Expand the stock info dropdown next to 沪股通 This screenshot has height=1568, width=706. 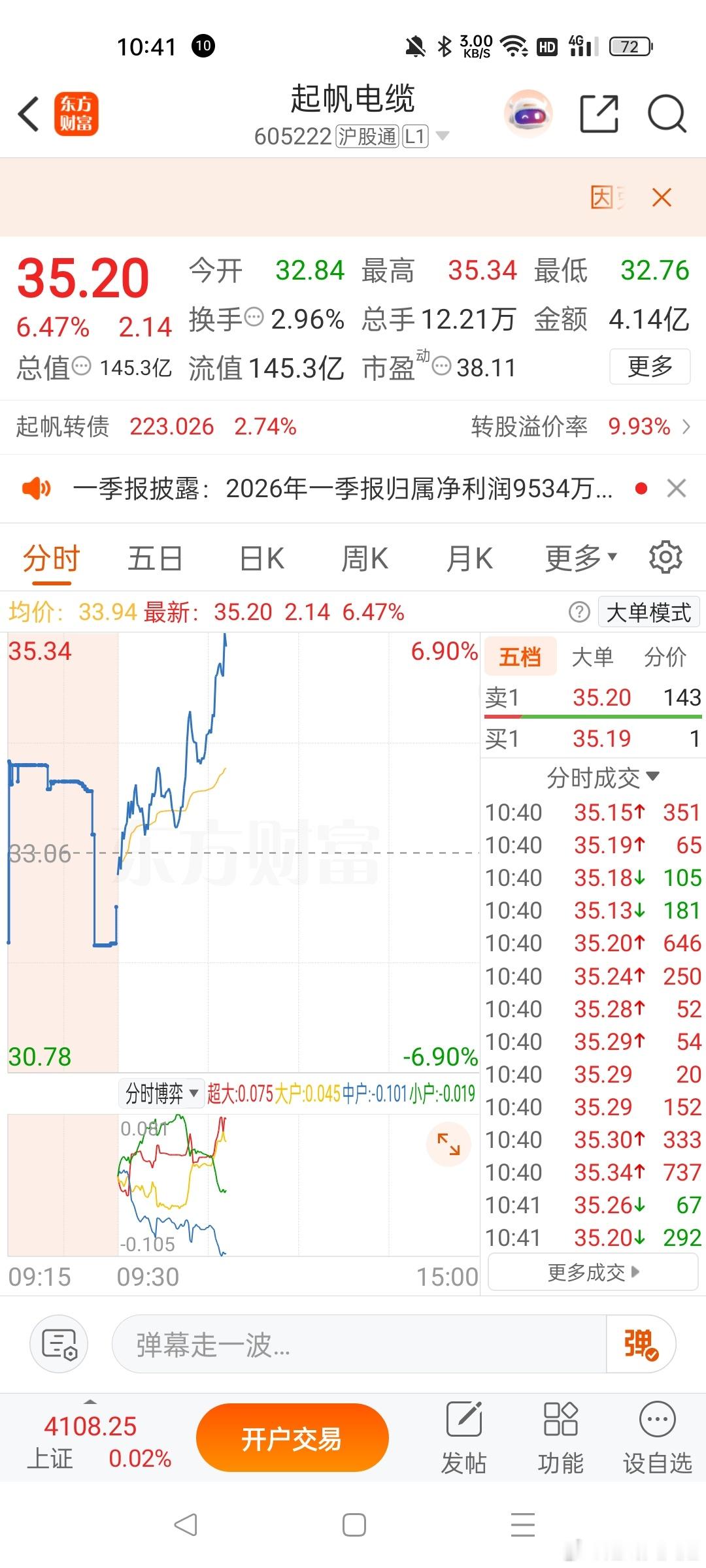coord(443,136)
